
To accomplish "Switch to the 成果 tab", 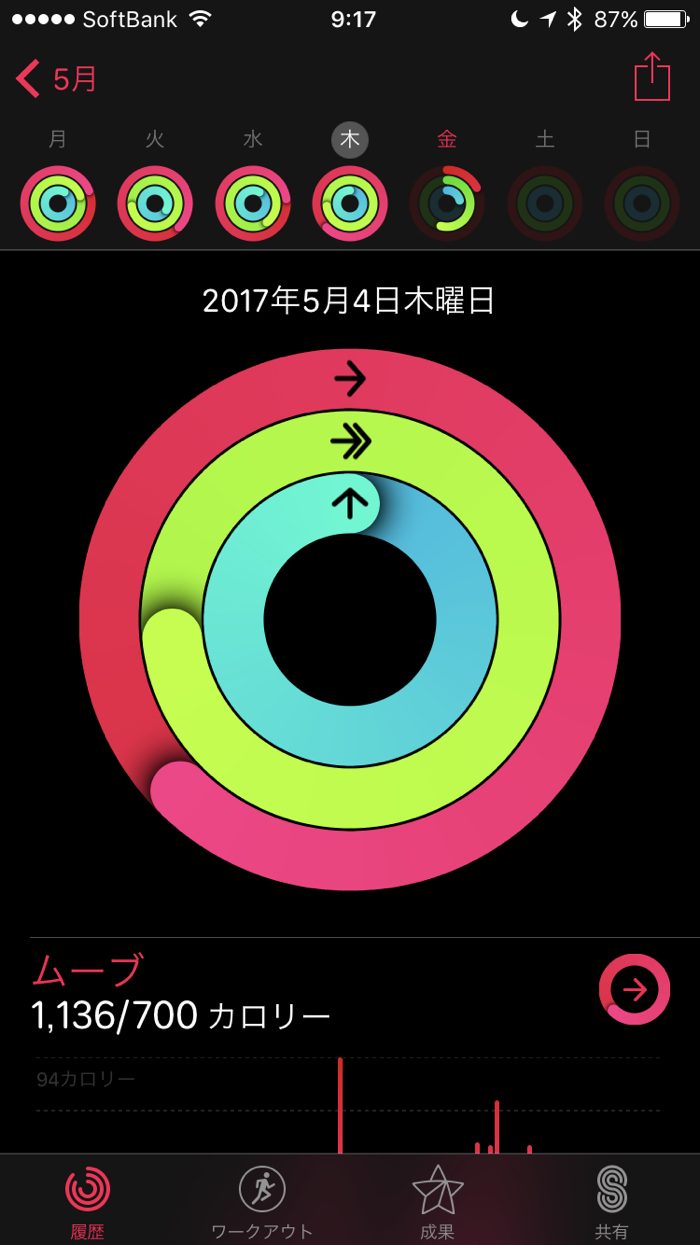I will coord(437,1200).
